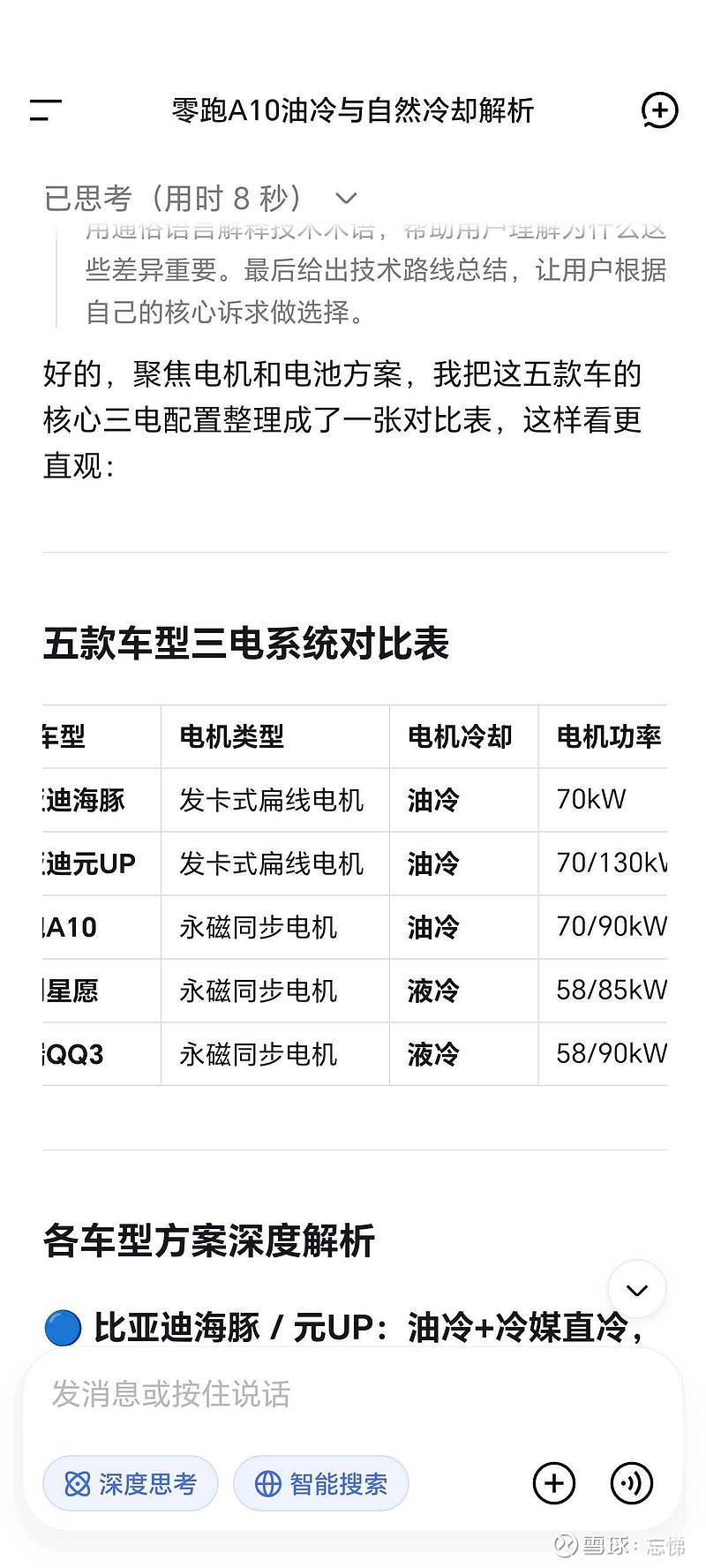Image resolution: width=706 pixels, height=1568 pixels.
Task: Tap the voice input icon at bottom right
Action: point(631,1484)
